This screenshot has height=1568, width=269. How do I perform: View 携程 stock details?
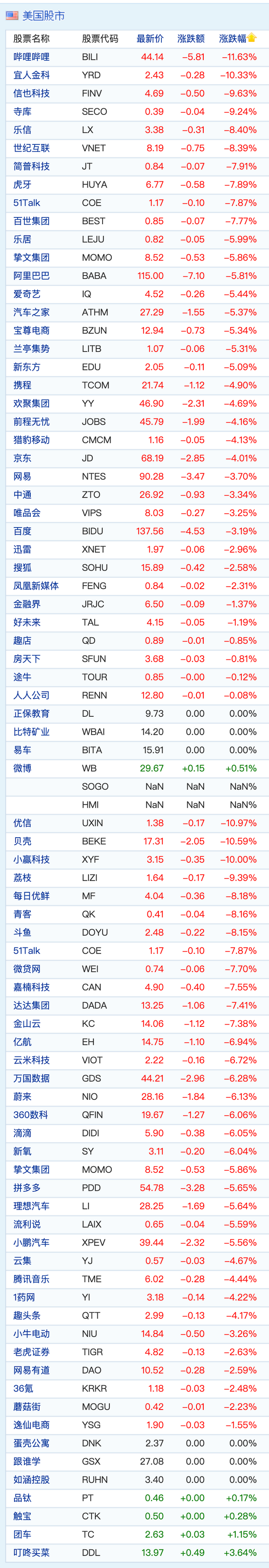23,385
